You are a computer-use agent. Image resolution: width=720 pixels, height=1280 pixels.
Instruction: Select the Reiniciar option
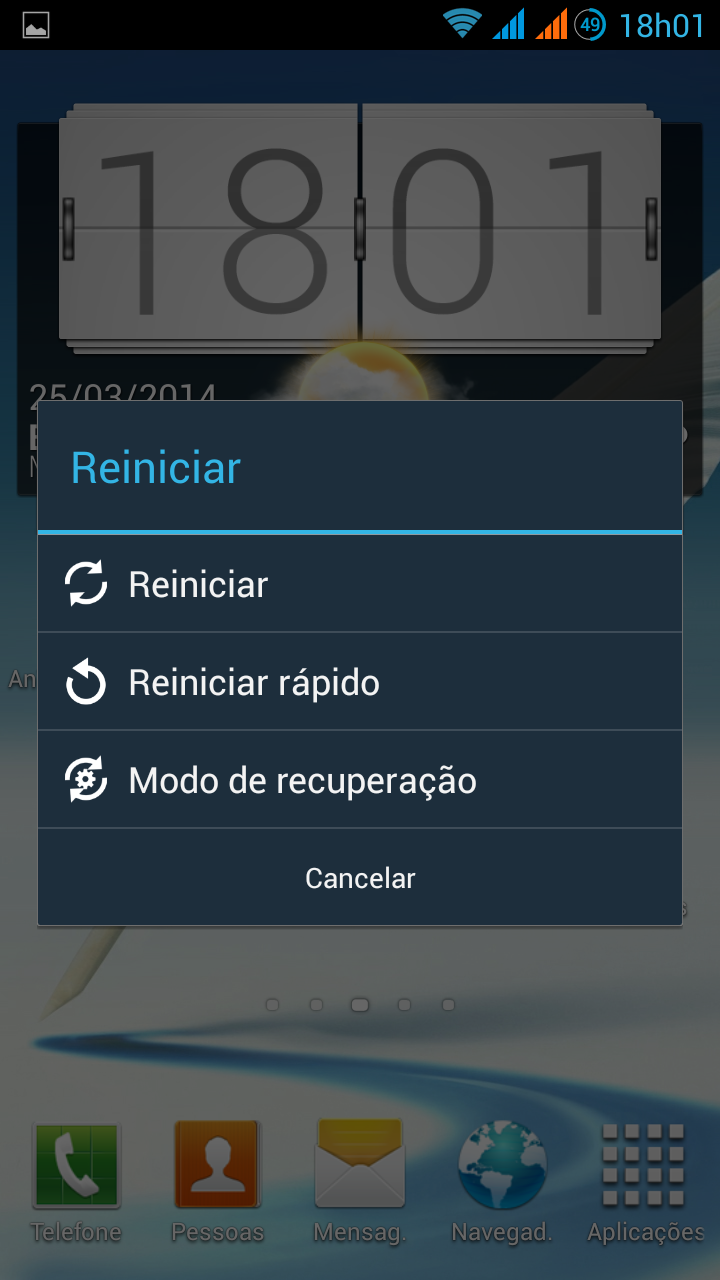(360, 584)
